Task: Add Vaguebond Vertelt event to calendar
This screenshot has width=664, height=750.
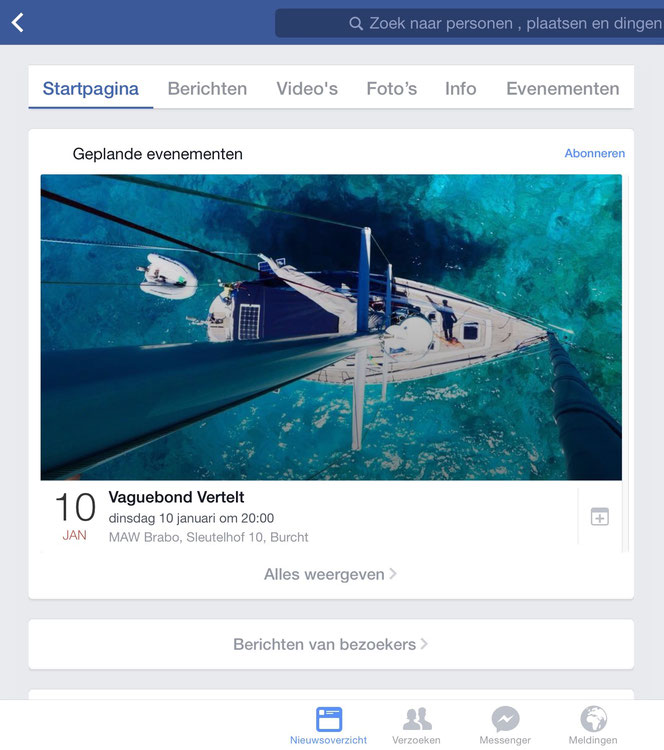Action: click(599, 517)
